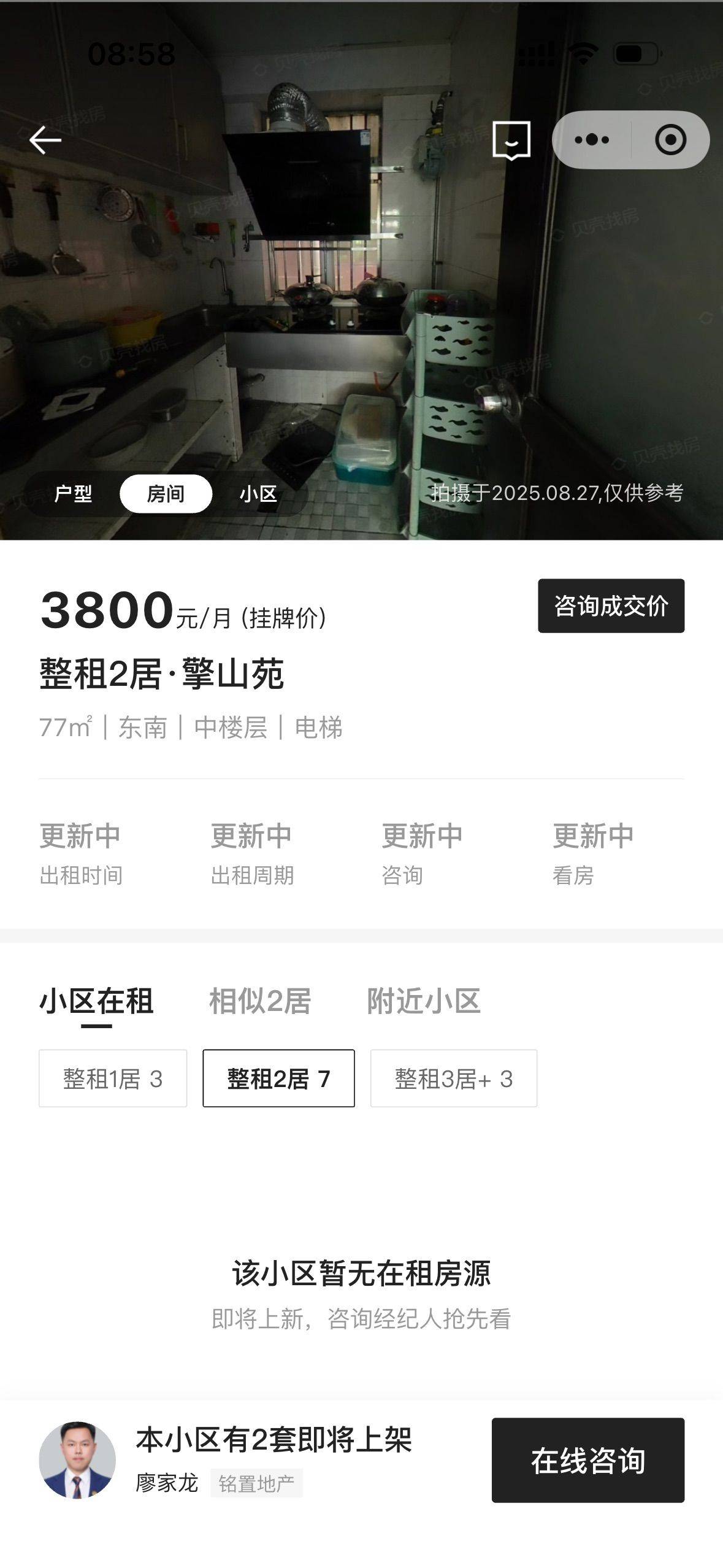This screenshot has width=723, height=1568.
Task: Open the message icon in the header
Action: pyautogui.click(x=511, y=140)
